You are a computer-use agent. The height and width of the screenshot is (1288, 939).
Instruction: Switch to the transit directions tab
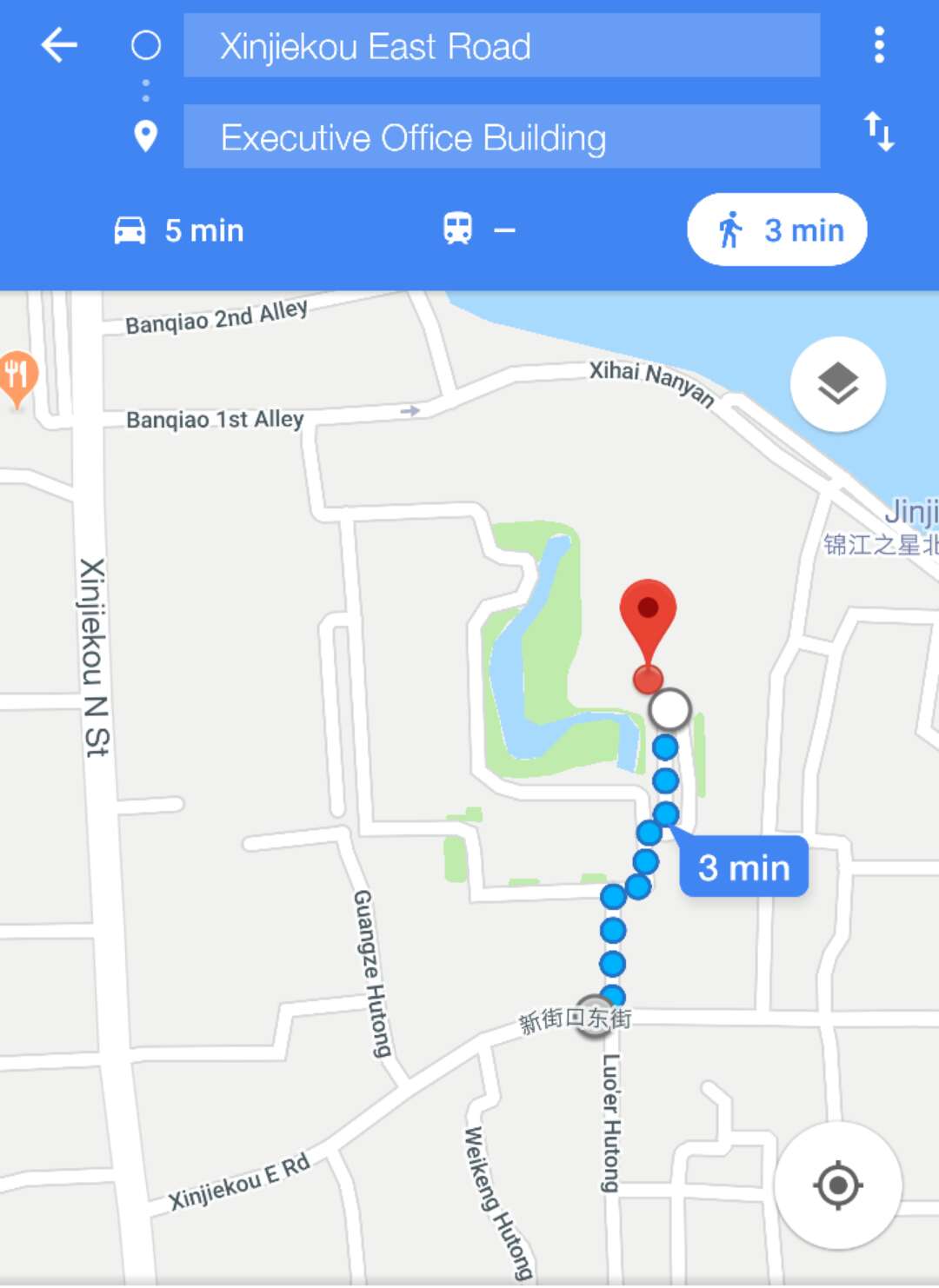(x=479, y=230)
